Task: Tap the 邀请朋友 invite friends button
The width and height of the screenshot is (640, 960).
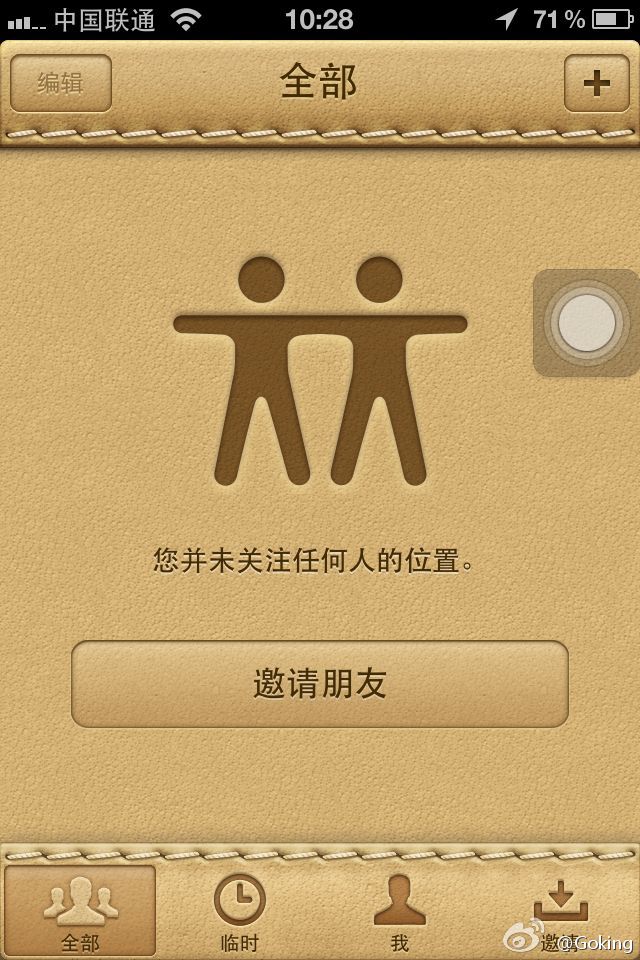Action: point(320,684)
